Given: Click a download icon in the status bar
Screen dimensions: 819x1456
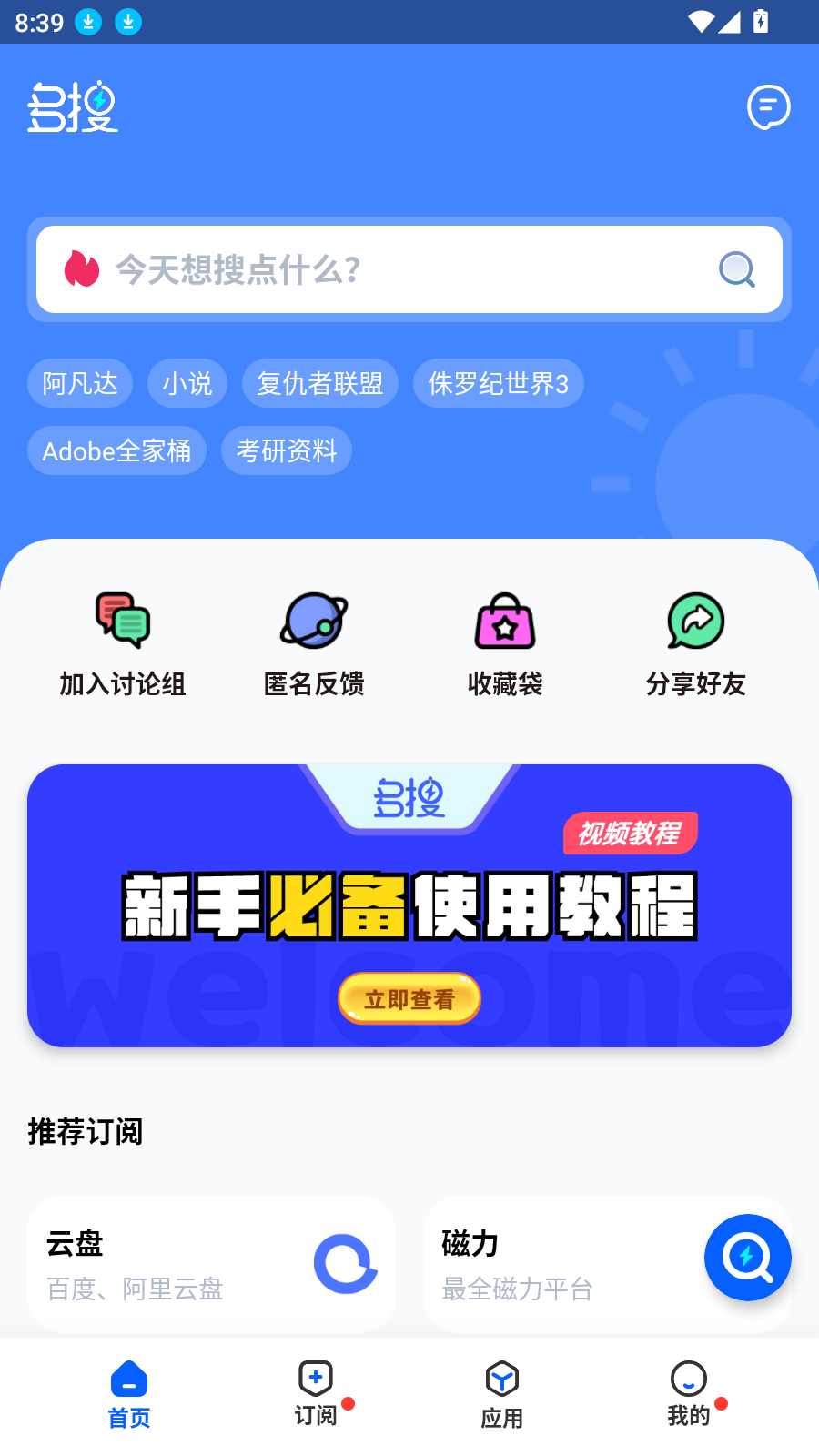Looking at the screenshot, I should coord(87,22).
